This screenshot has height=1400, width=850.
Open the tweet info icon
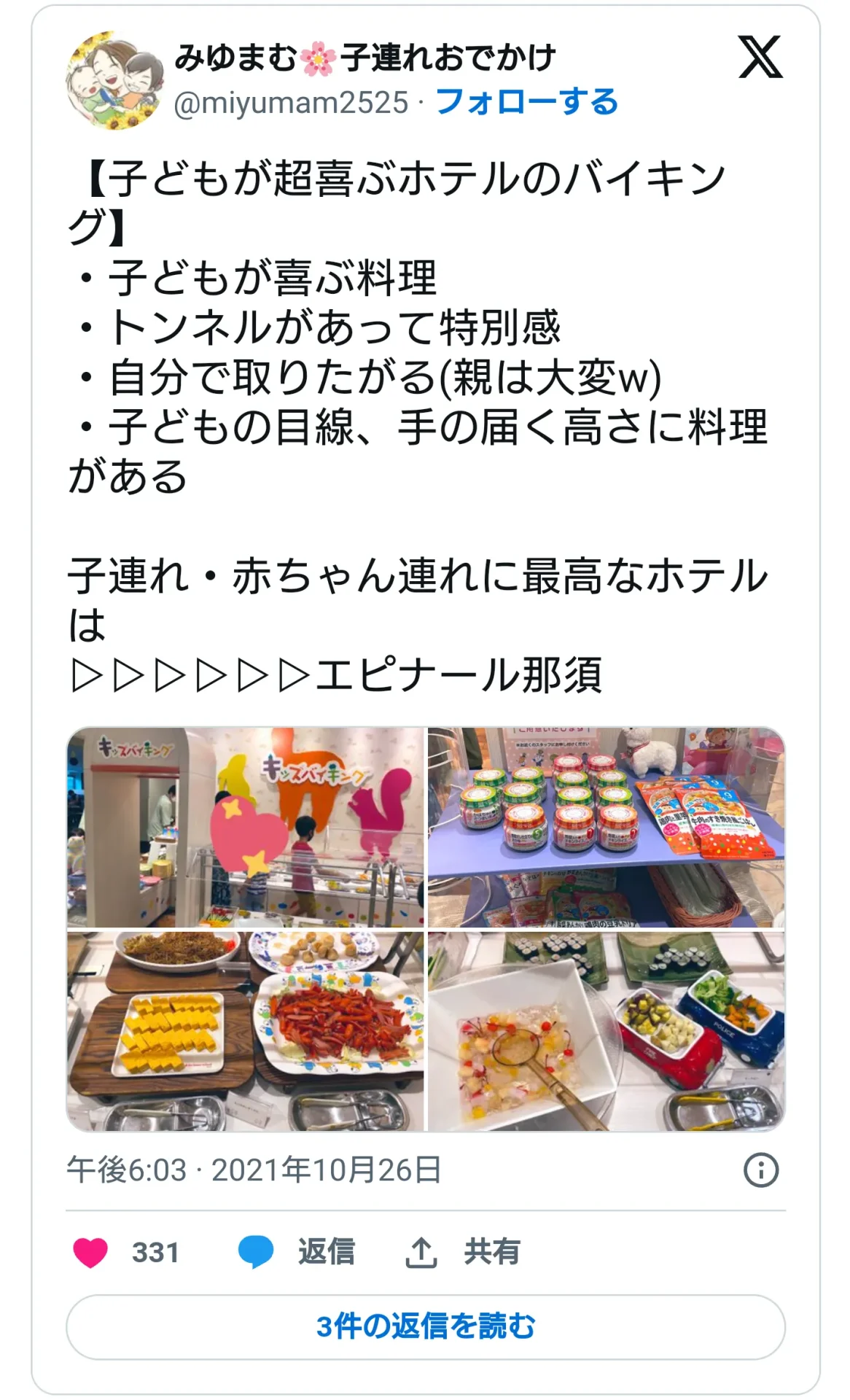coord(760,1170)
